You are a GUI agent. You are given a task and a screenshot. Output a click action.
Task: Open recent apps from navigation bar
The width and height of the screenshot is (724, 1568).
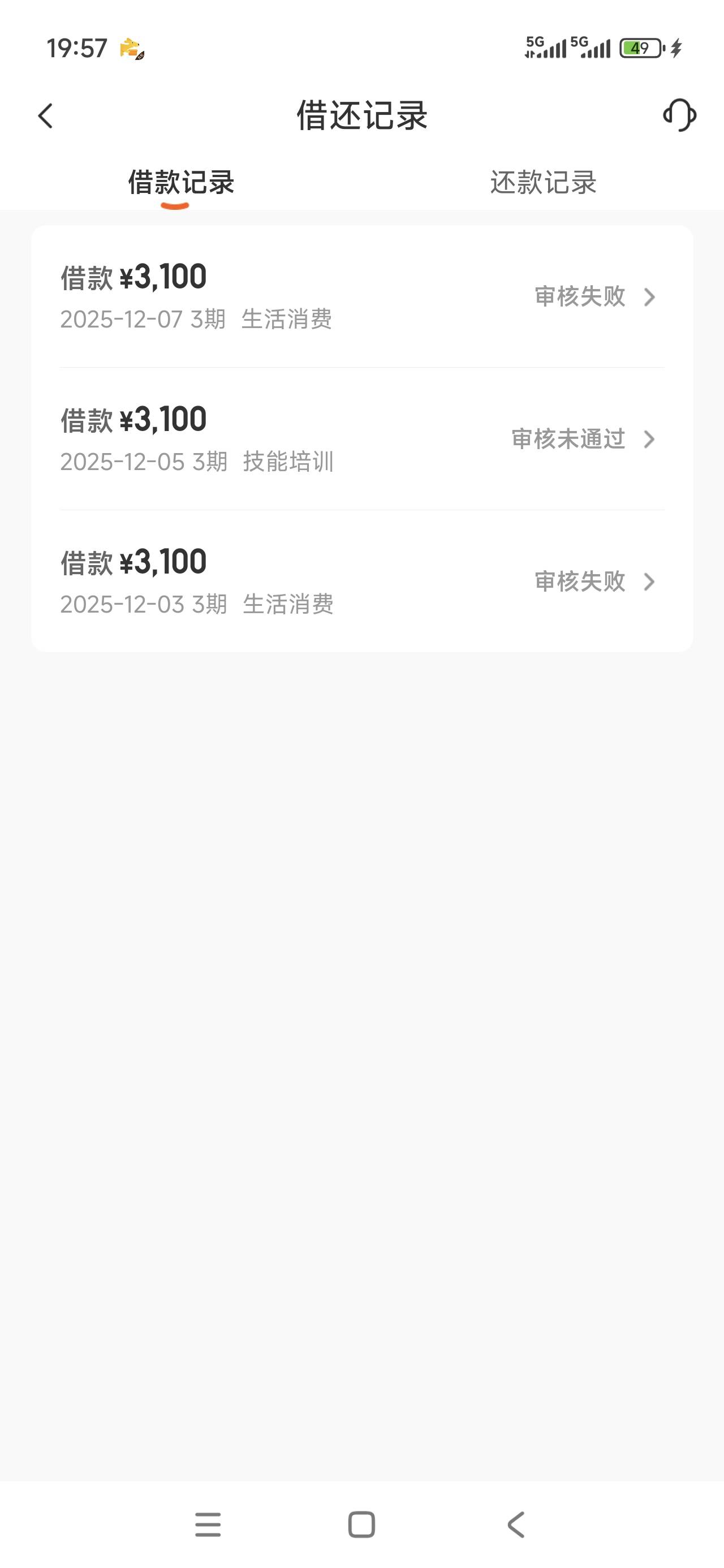tap(208, 1525)
